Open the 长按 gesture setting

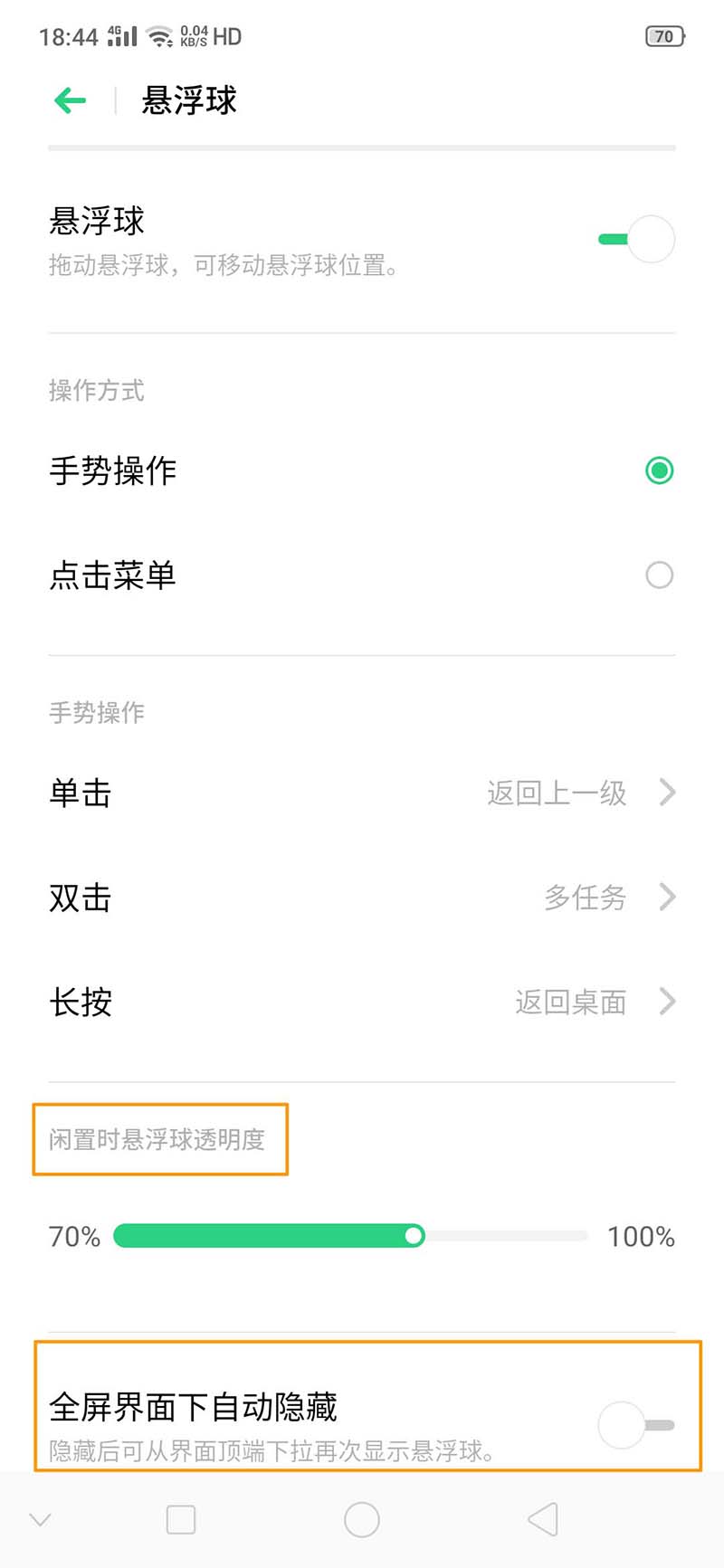(362, 1003)
